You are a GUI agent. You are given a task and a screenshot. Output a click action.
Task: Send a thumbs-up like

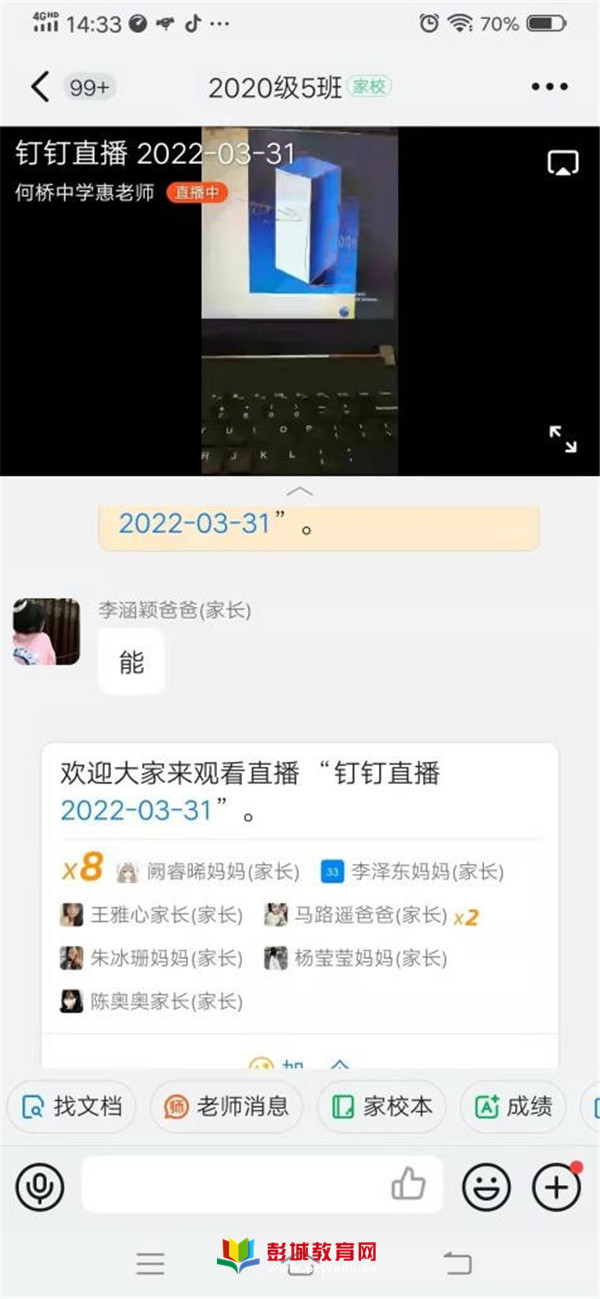click(409, 1186)
